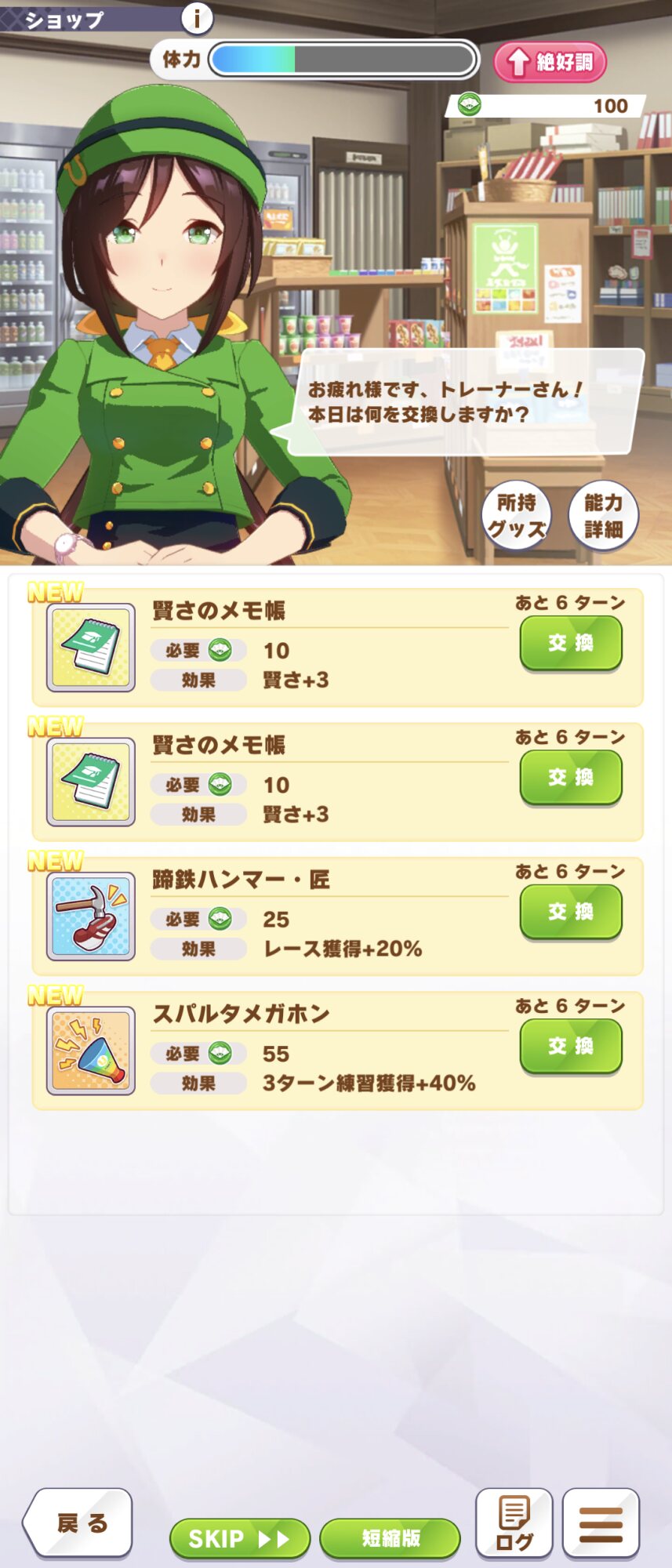Open 所持グッズ owned items
672x1568 pixels.
tap(516, 515)
